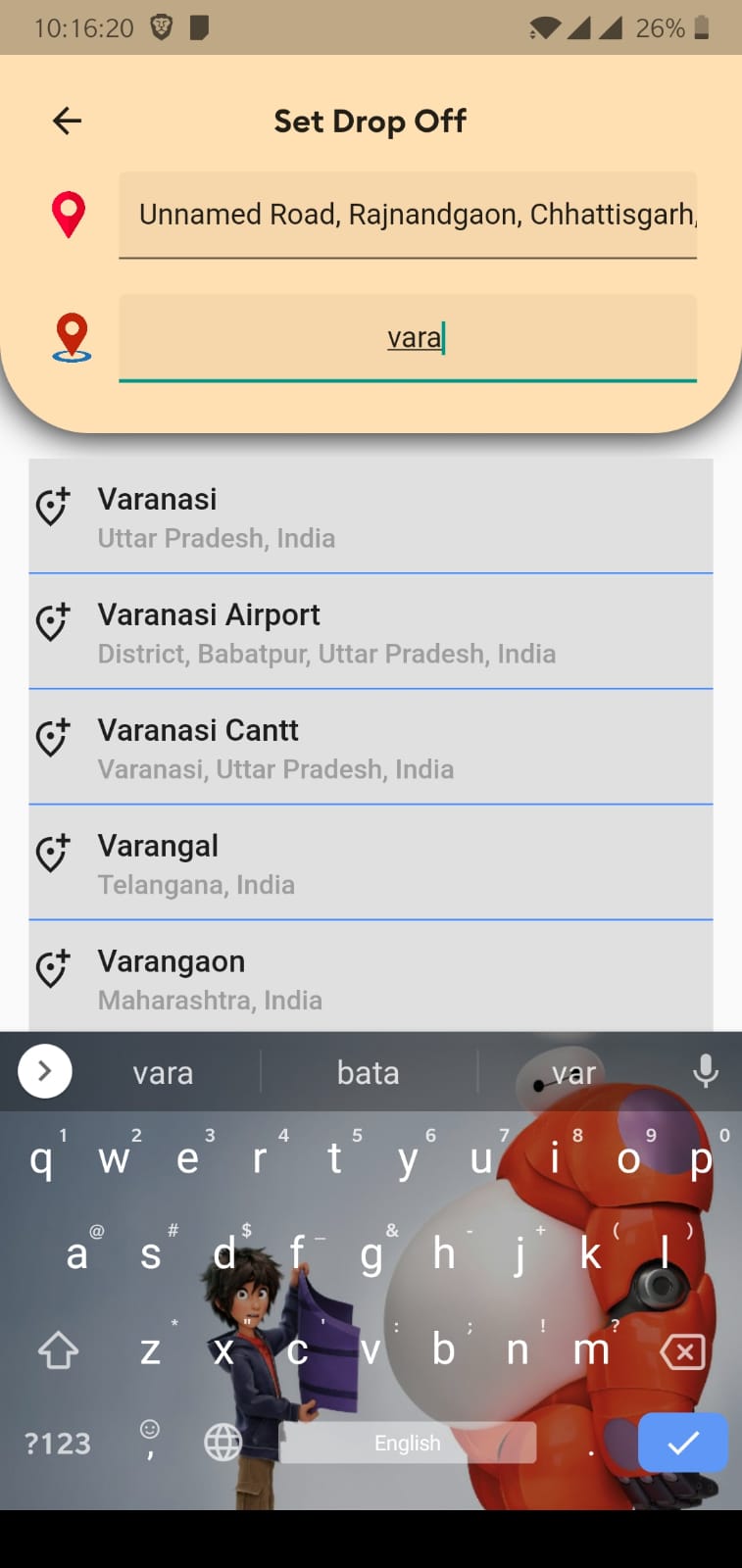Tap the English spacebar
Viewport: 742px width, 1568px height.
tap(408, 1442)
